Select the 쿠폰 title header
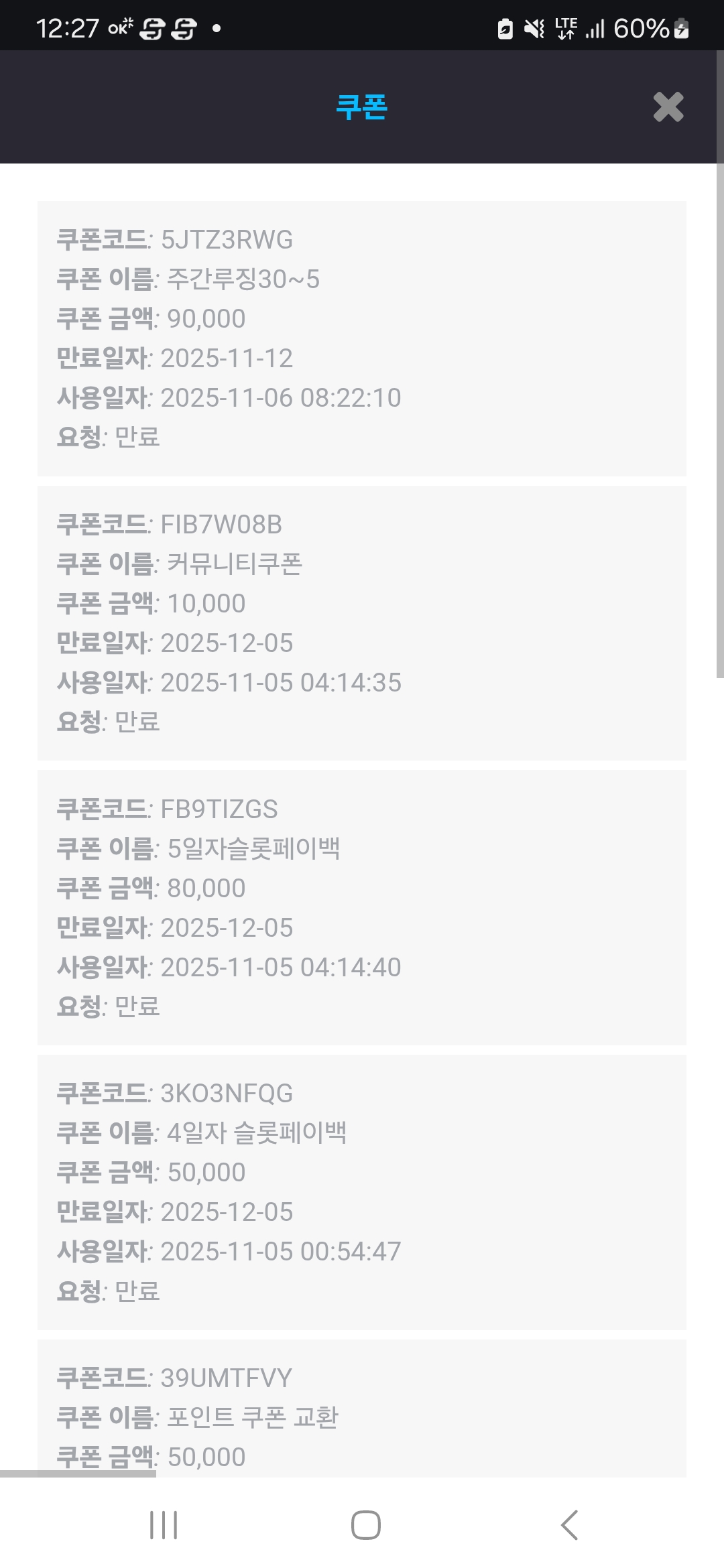Viewport: 724px width, 1568px height. click(362, 107)
